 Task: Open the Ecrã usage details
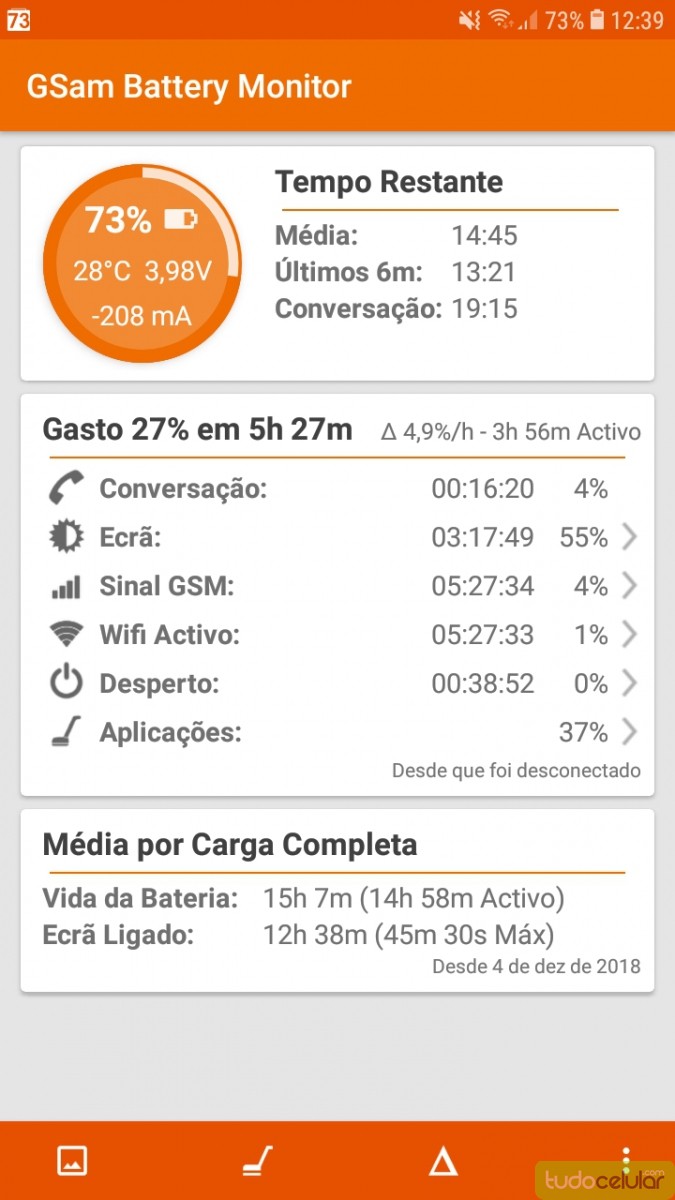click(340, 537)
